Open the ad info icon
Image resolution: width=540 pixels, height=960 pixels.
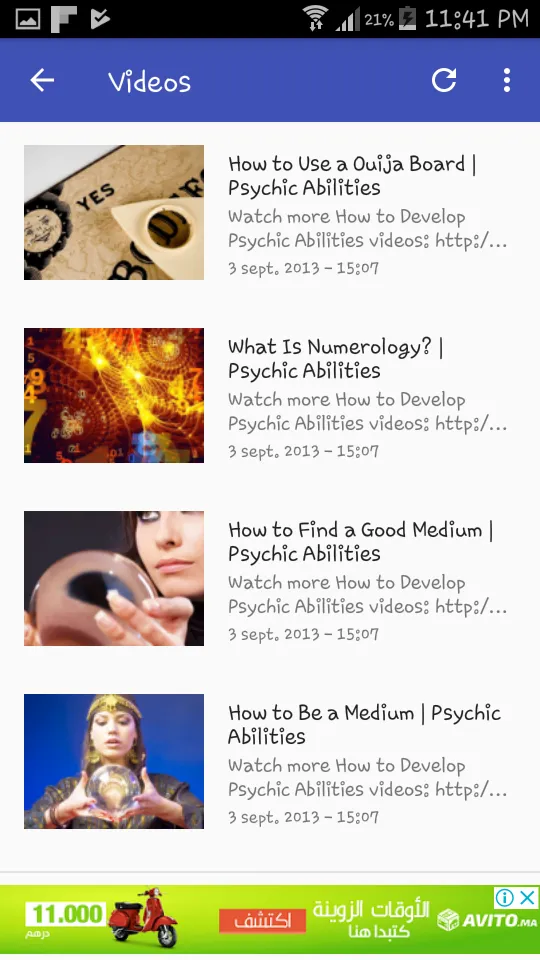point(505,898)
